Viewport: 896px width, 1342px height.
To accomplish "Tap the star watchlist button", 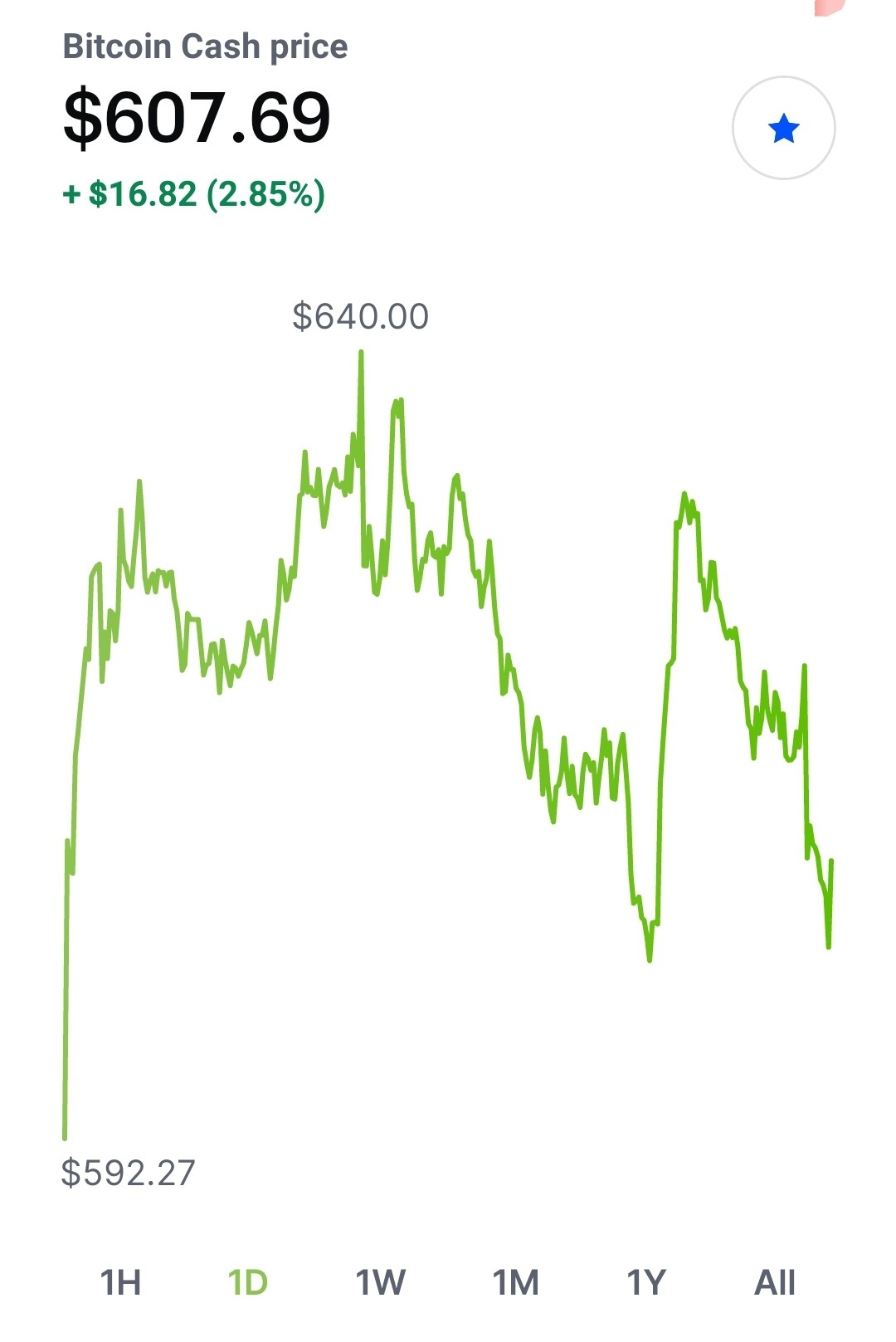I will [x=783, y=128].
